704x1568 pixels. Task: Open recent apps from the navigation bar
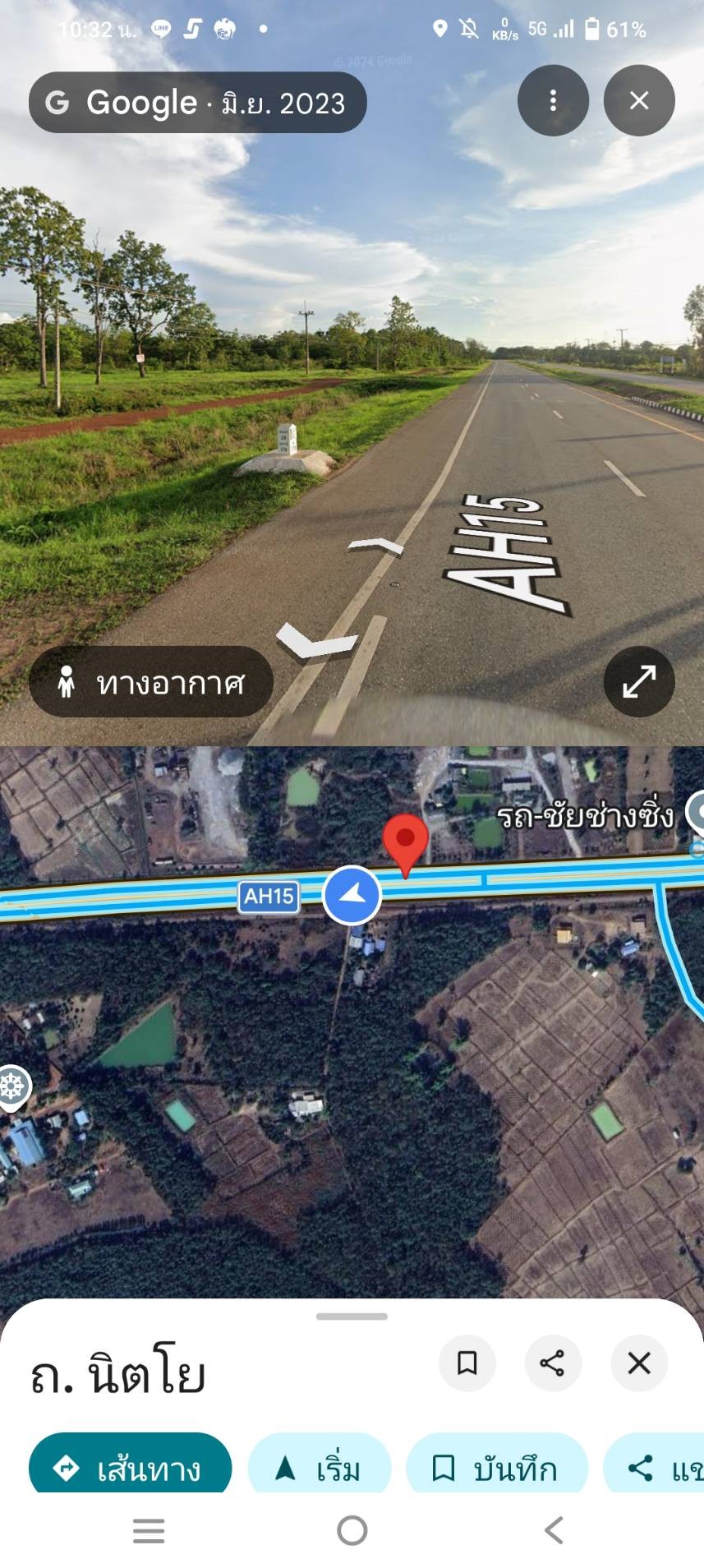[149, 1530]
